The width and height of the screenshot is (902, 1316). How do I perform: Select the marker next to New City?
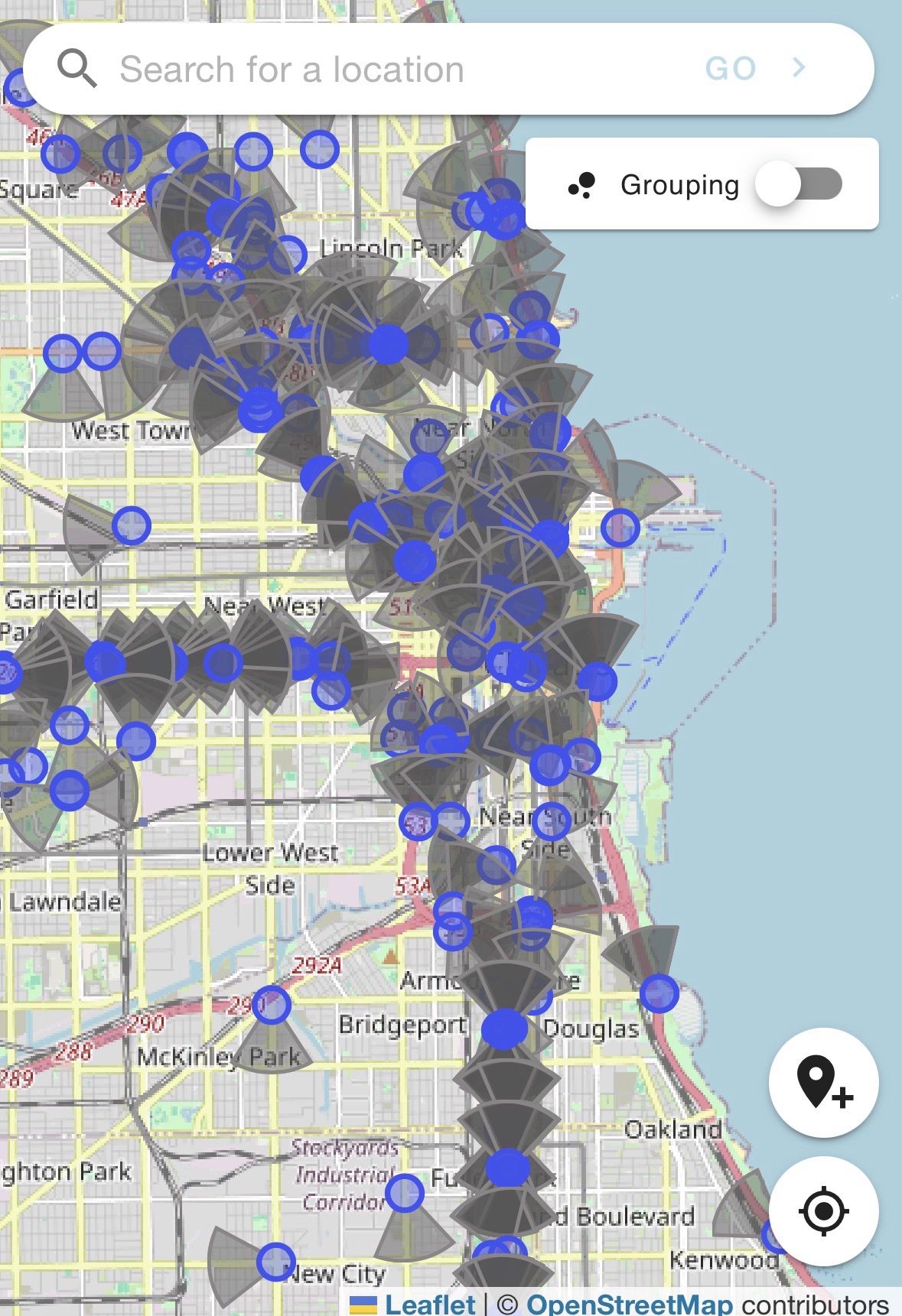coord(275,1262)
